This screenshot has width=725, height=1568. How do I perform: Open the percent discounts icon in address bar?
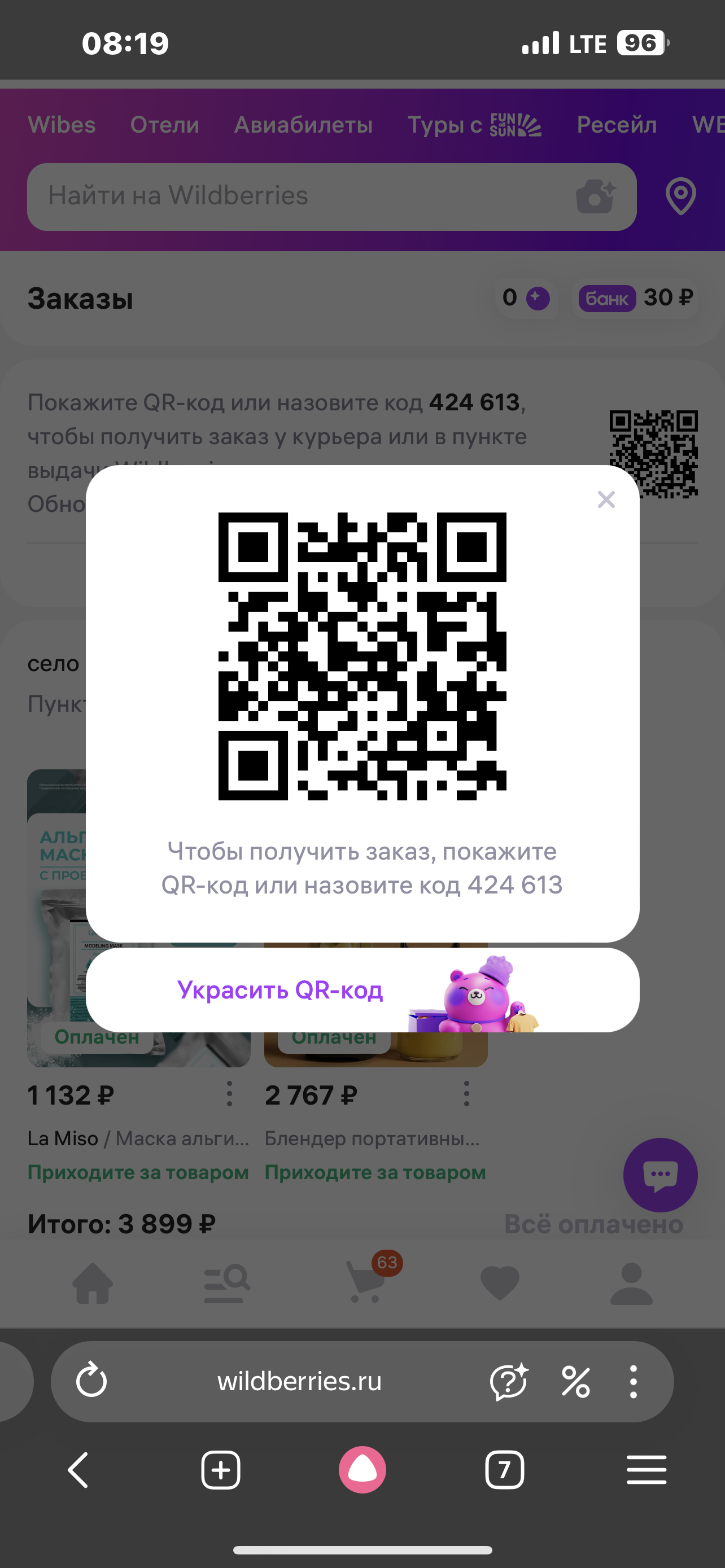pos(575,1381)
